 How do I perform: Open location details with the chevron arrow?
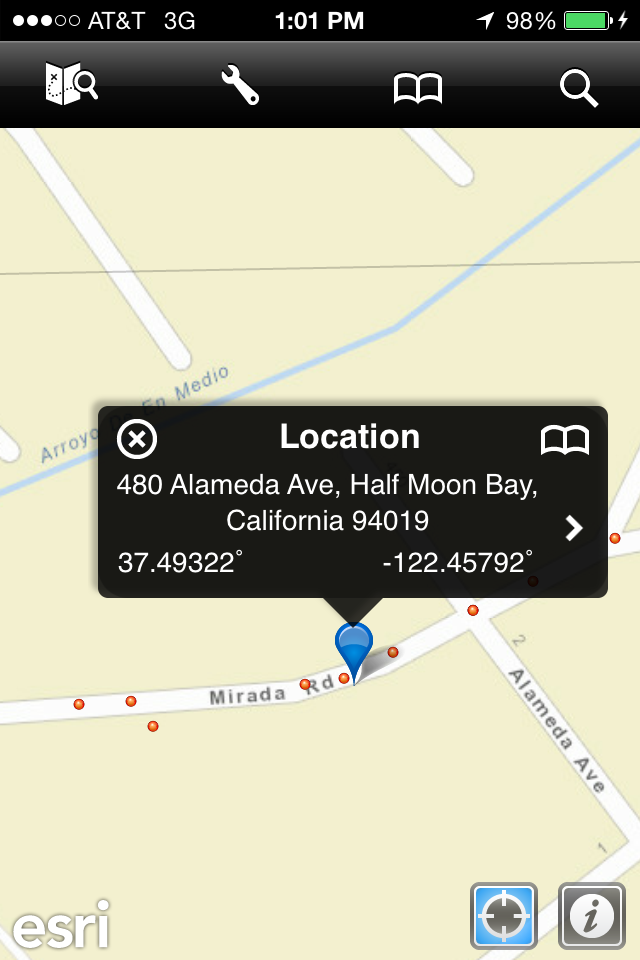click(x=574, y=528)
